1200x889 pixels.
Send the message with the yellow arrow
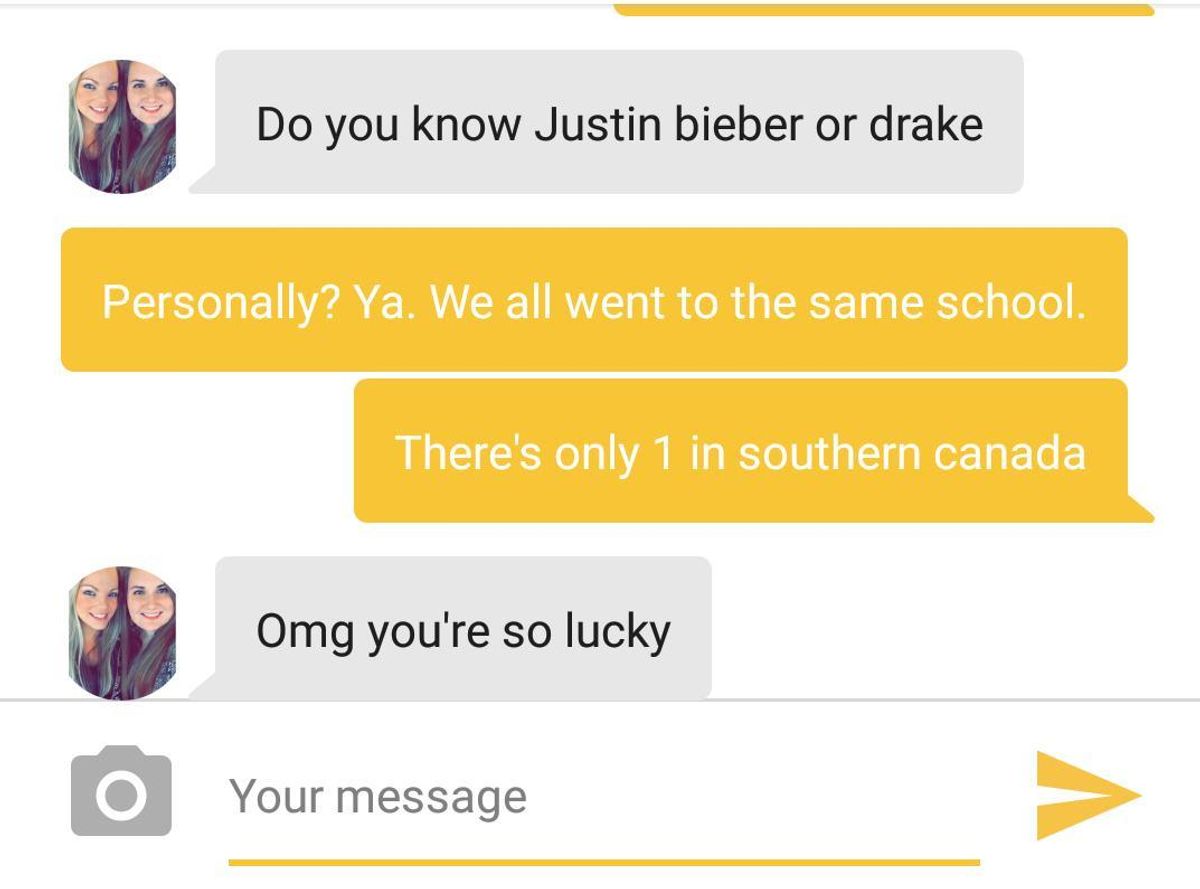pyautogui.click(x=1086, y=795)
